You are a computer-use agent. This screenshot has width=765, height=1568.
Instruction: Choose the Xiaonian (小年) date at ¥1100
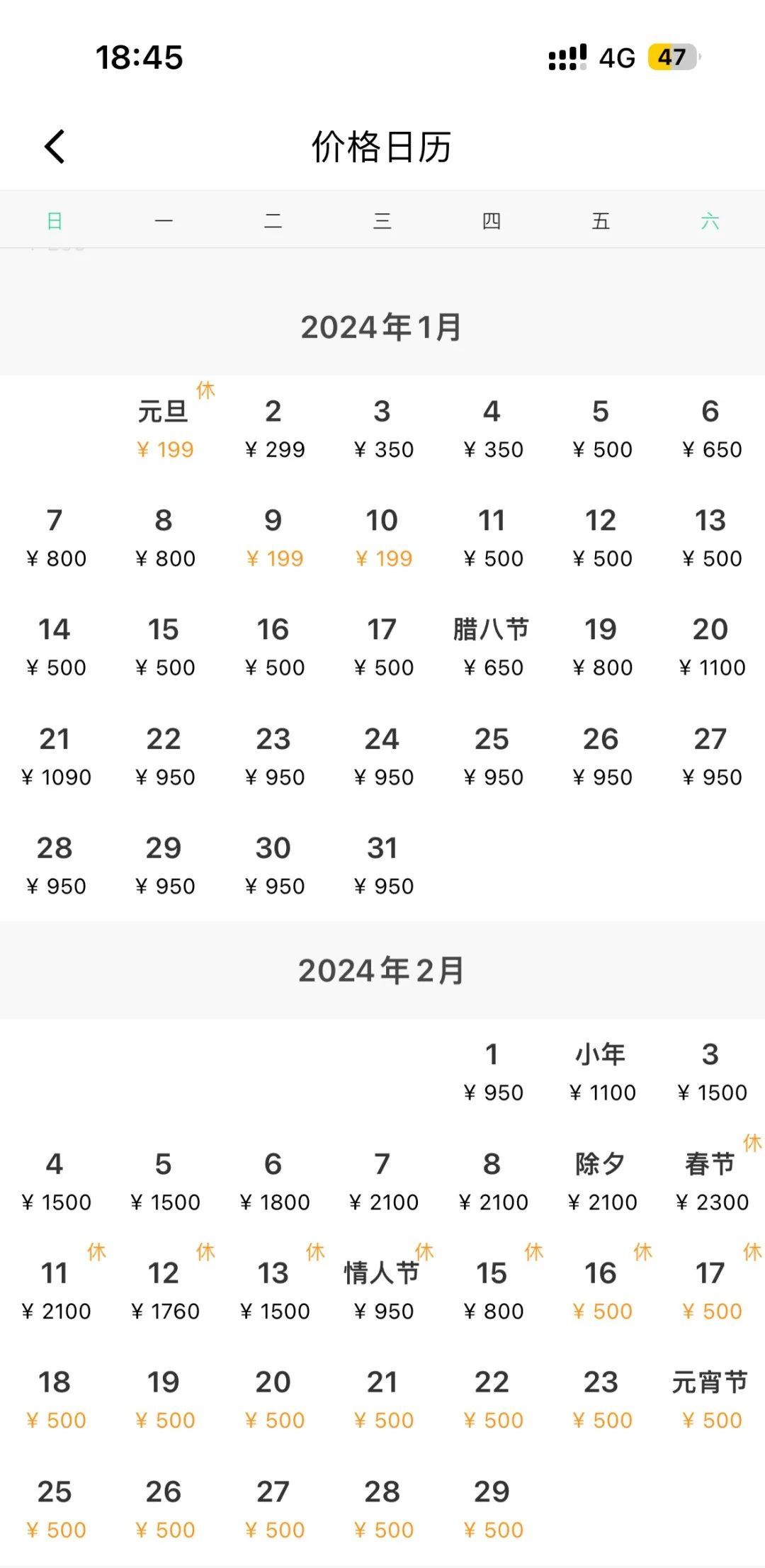(601, 1071)
